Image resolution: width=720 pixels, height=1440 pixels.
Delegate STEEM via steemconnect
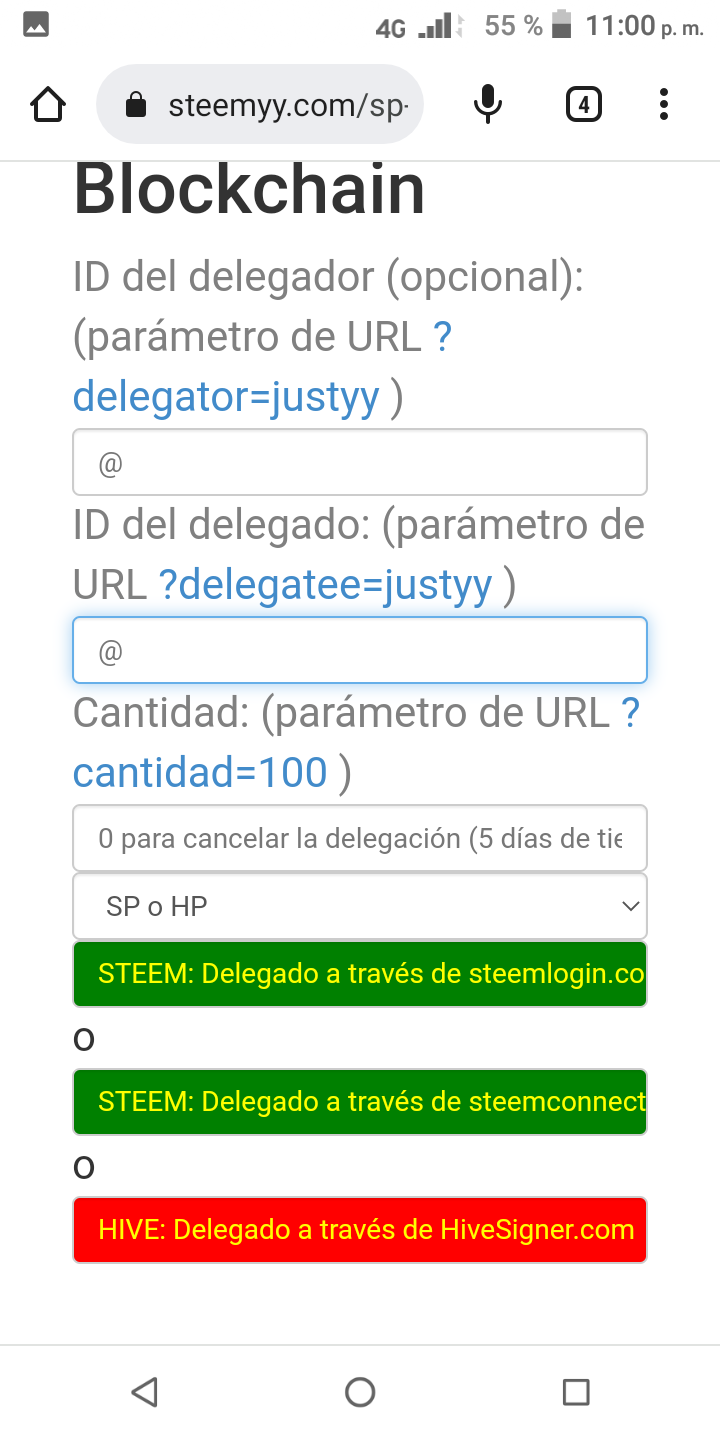click(360, 1102)
